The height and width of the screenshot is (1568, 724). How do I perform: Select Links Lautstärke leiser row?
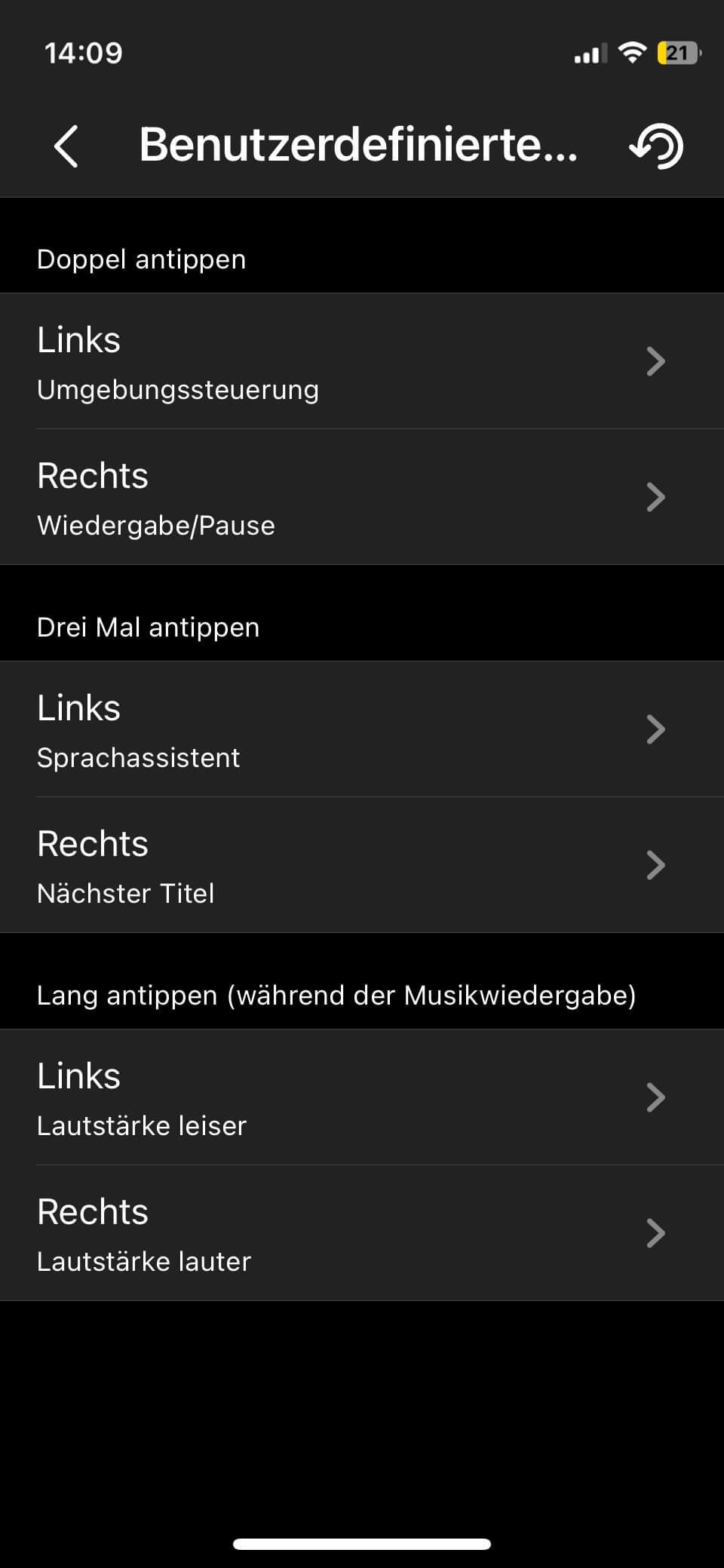tap(362, 1097)
